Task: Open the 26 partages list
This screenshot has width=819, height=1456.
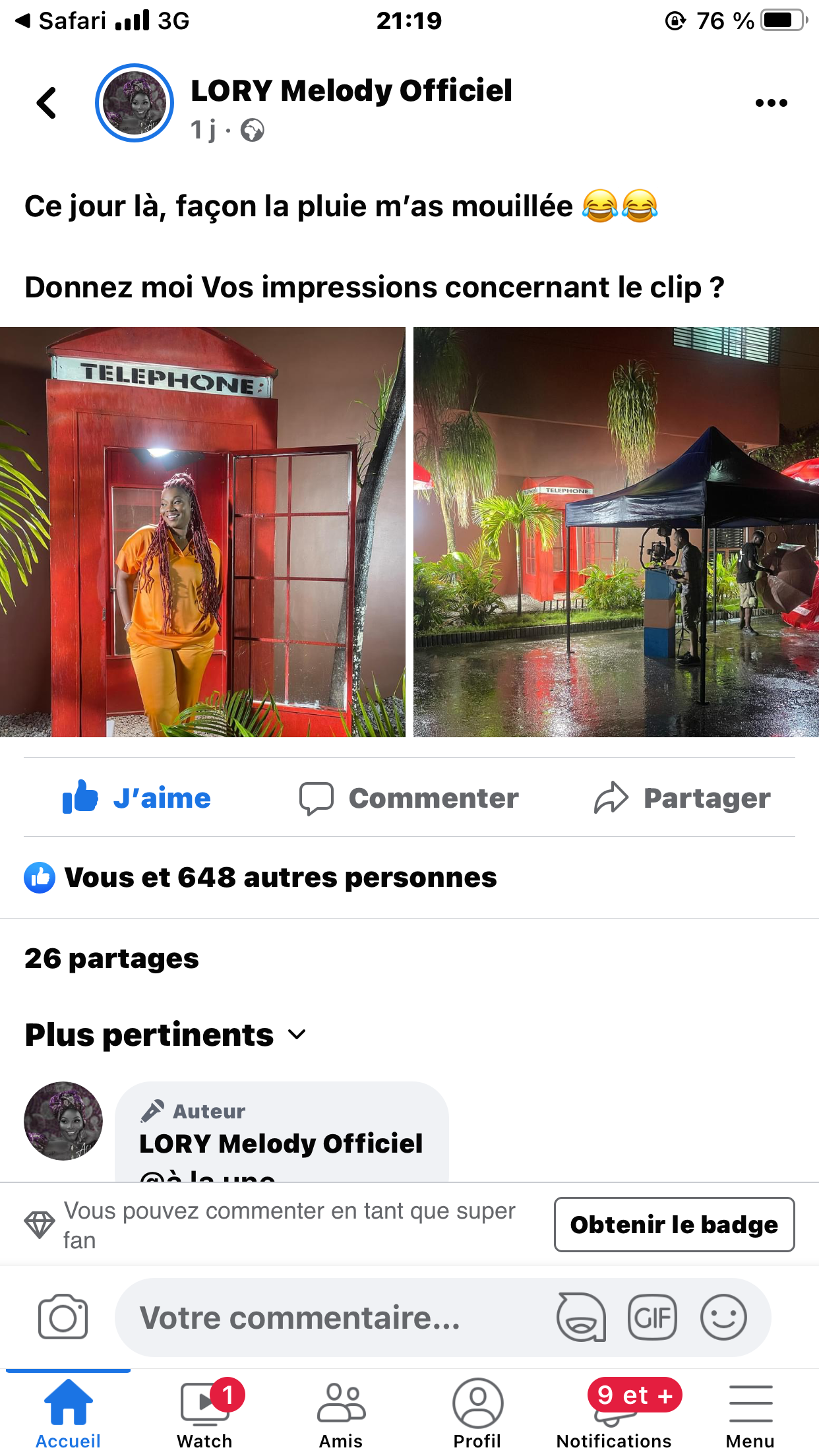Action: pos(112,959)
